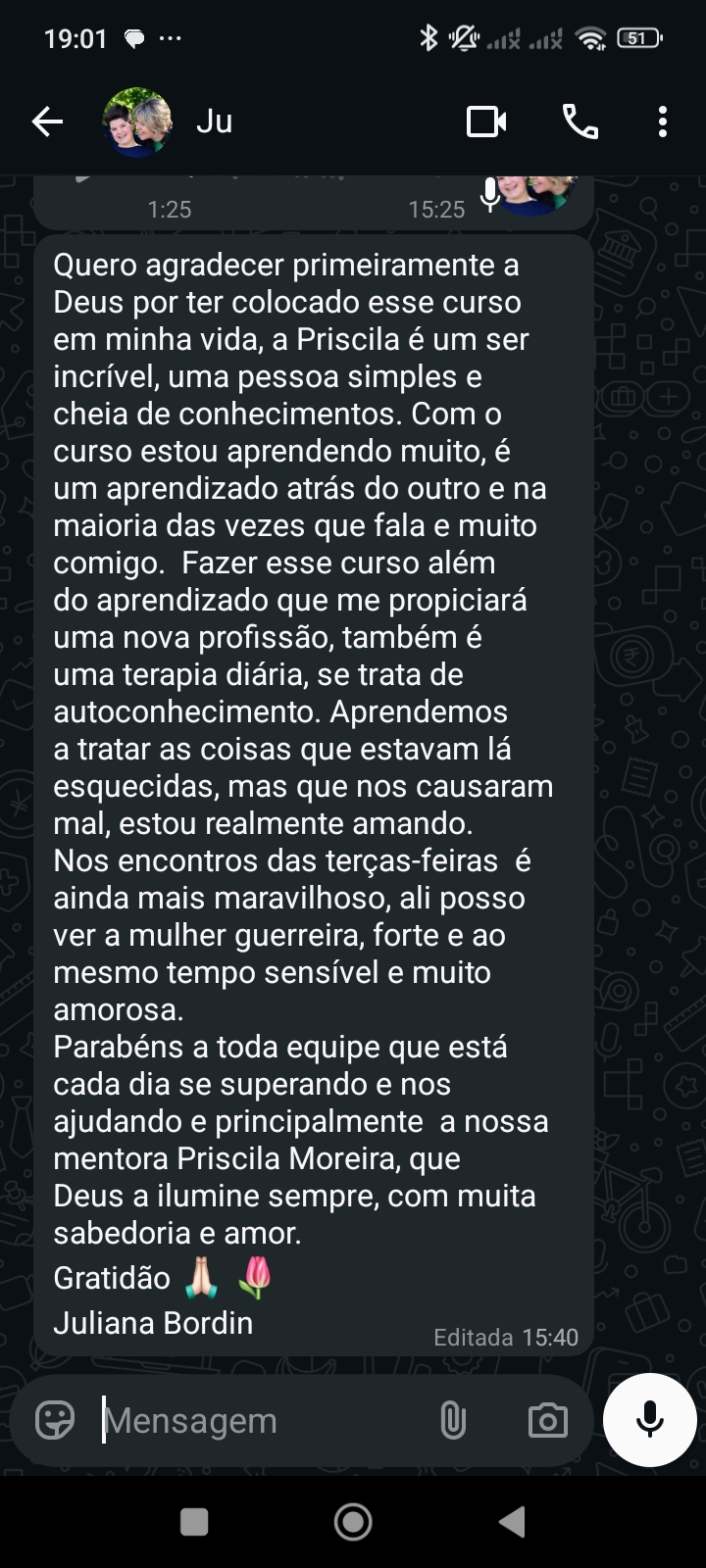Attach a file to the chat
Viewport: 706px width, 1568px height.
point(453,1420)
